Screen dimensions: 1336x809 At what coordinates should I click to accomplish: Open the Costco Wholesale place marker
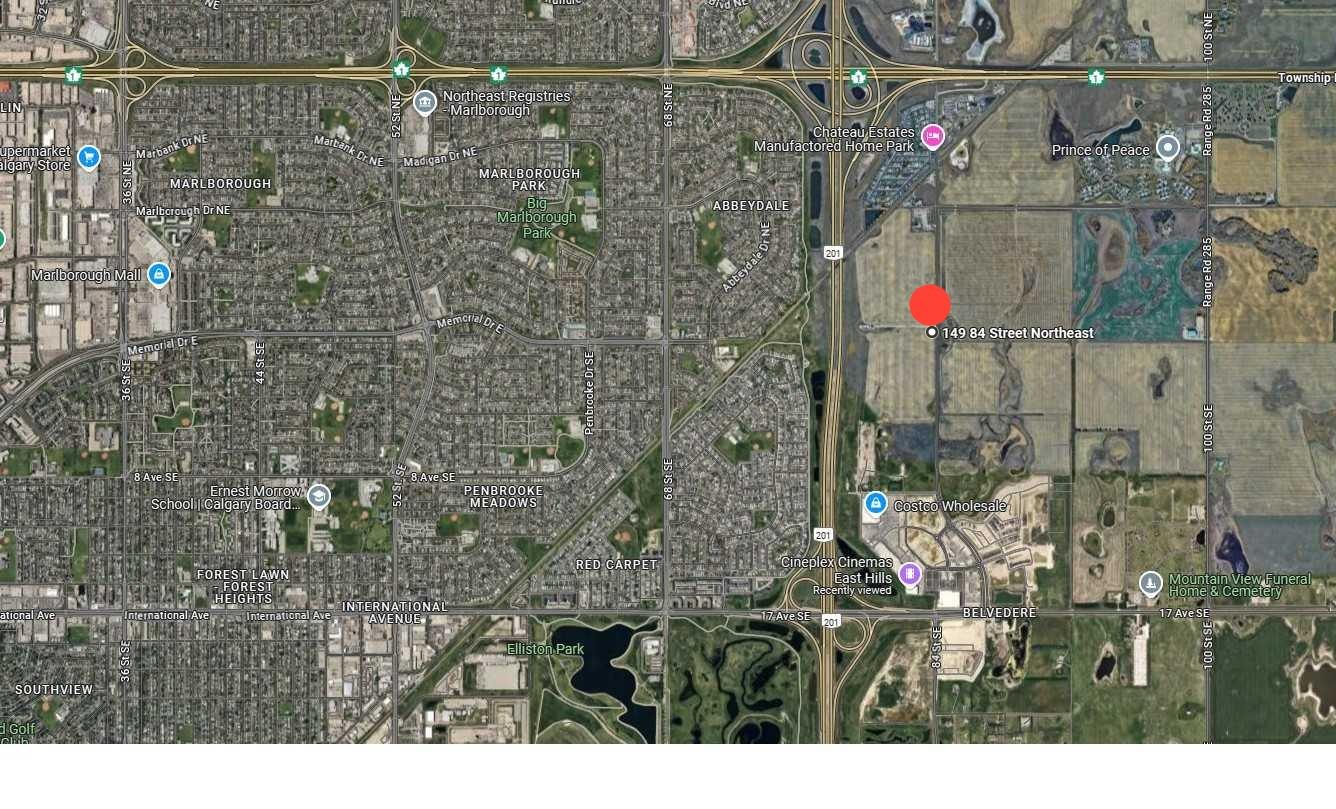point(876,503)
